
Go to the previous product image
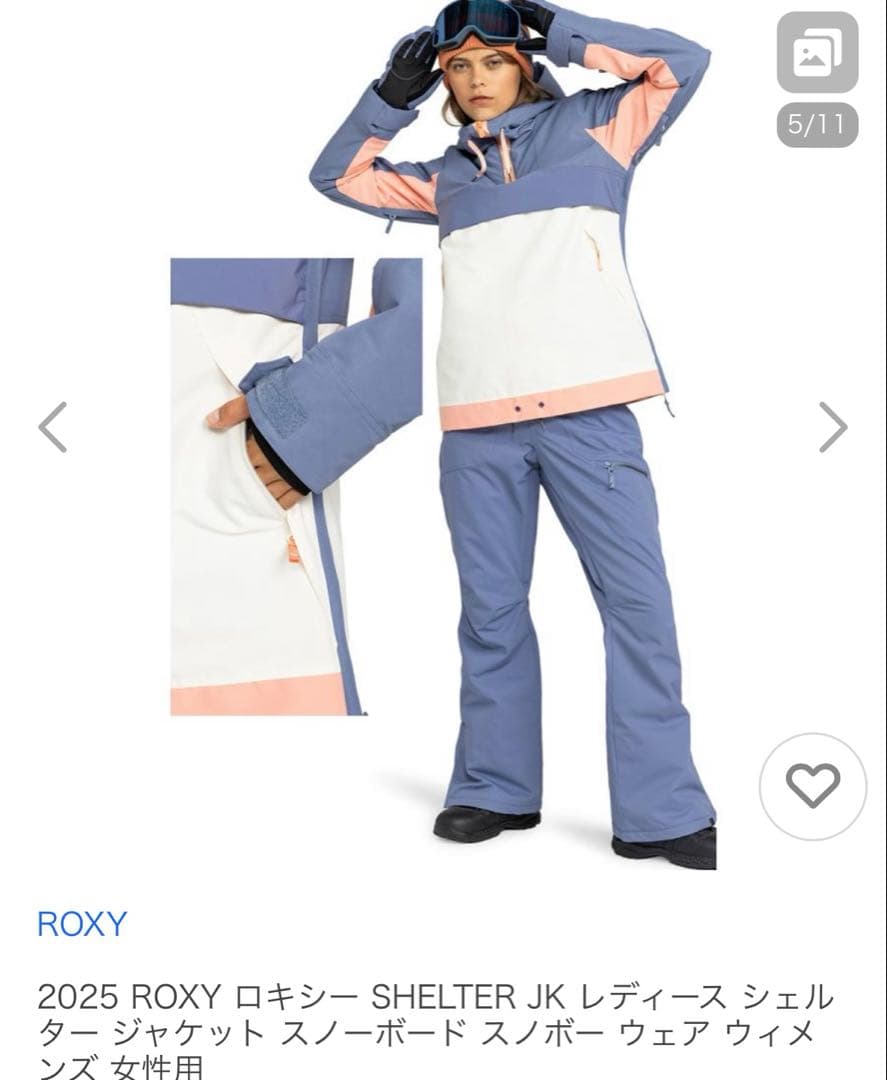tap(52, 427)
